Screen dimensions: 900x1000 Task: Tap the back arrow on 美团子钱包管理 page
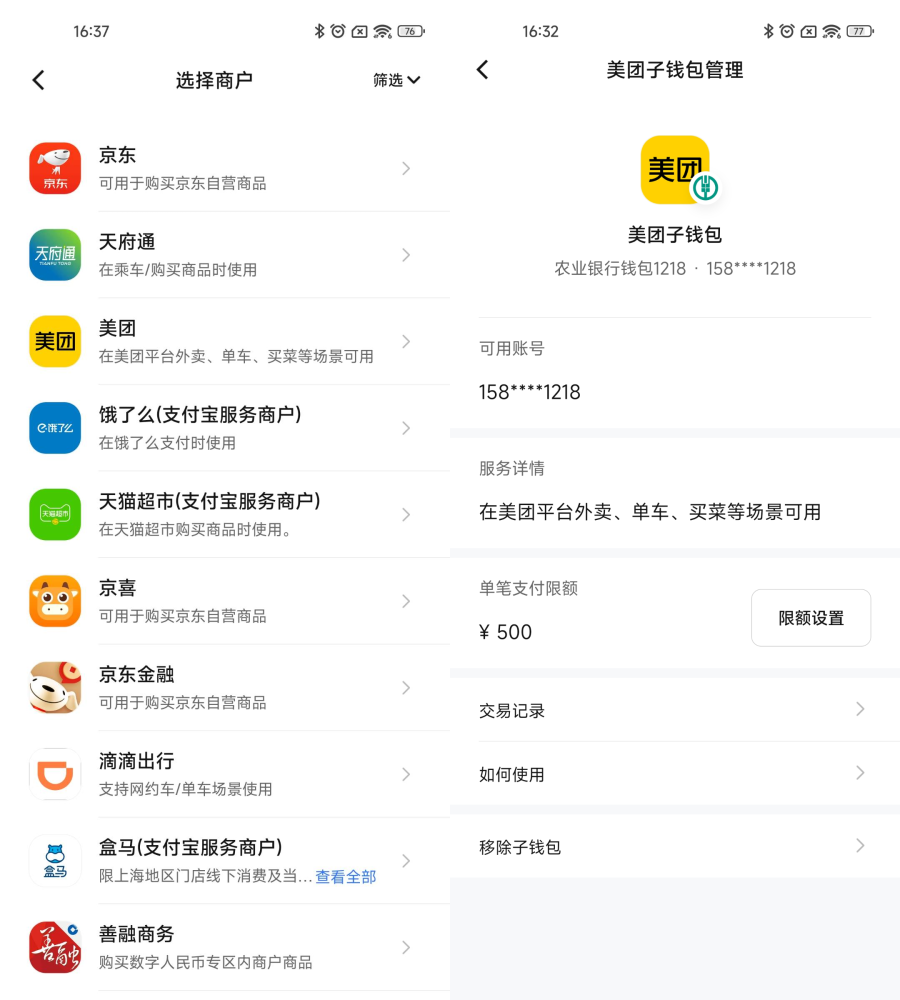coord(483,70)
